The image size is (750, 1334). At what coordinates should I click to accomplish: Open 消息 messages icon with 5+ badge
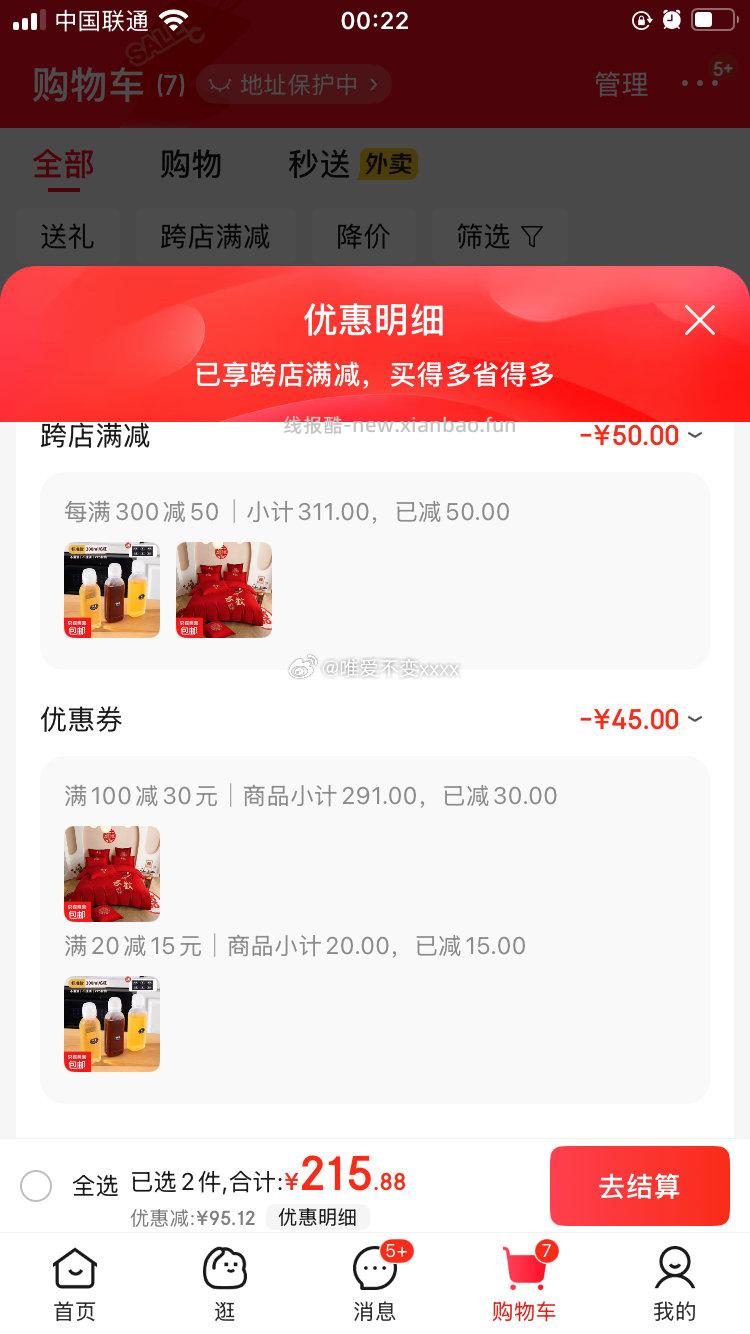click(x=374, y=1270)
